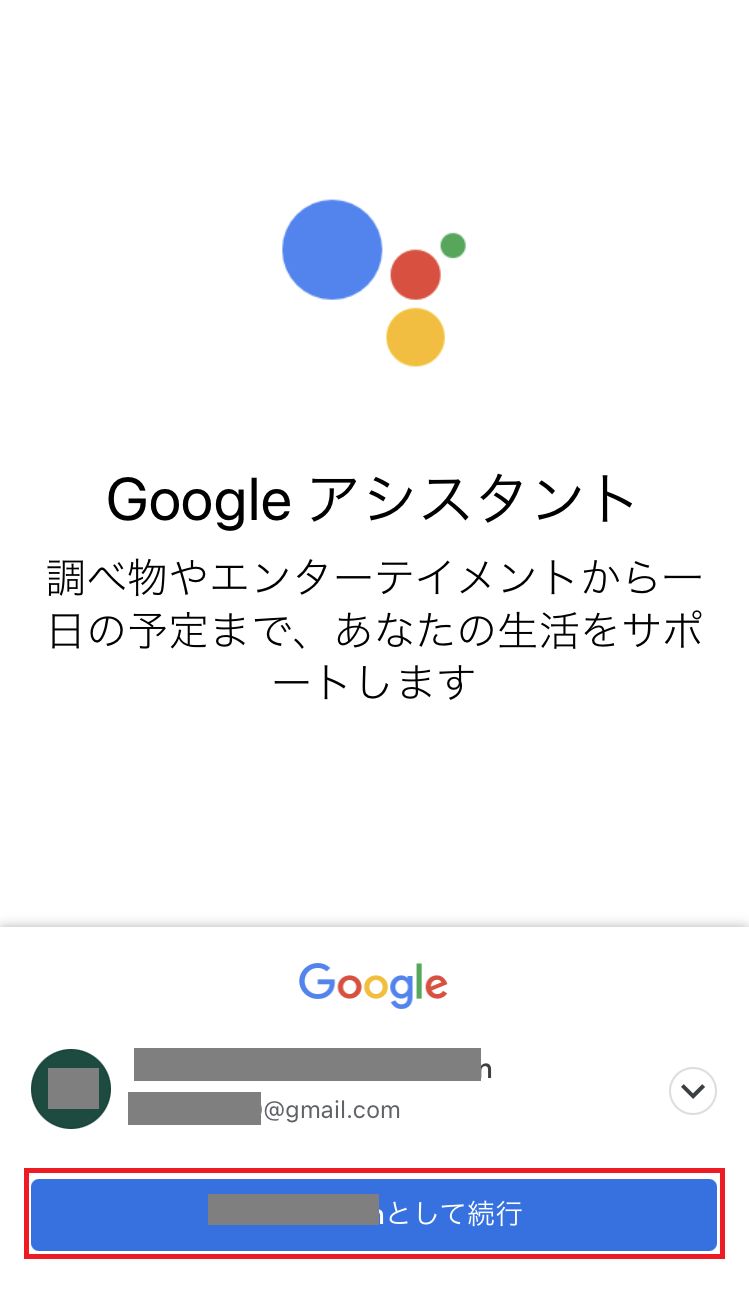Expand the account chooser chevron
Viewport: 749px width, 1299px height.
pyautogui.click(x=692, y=1091)
